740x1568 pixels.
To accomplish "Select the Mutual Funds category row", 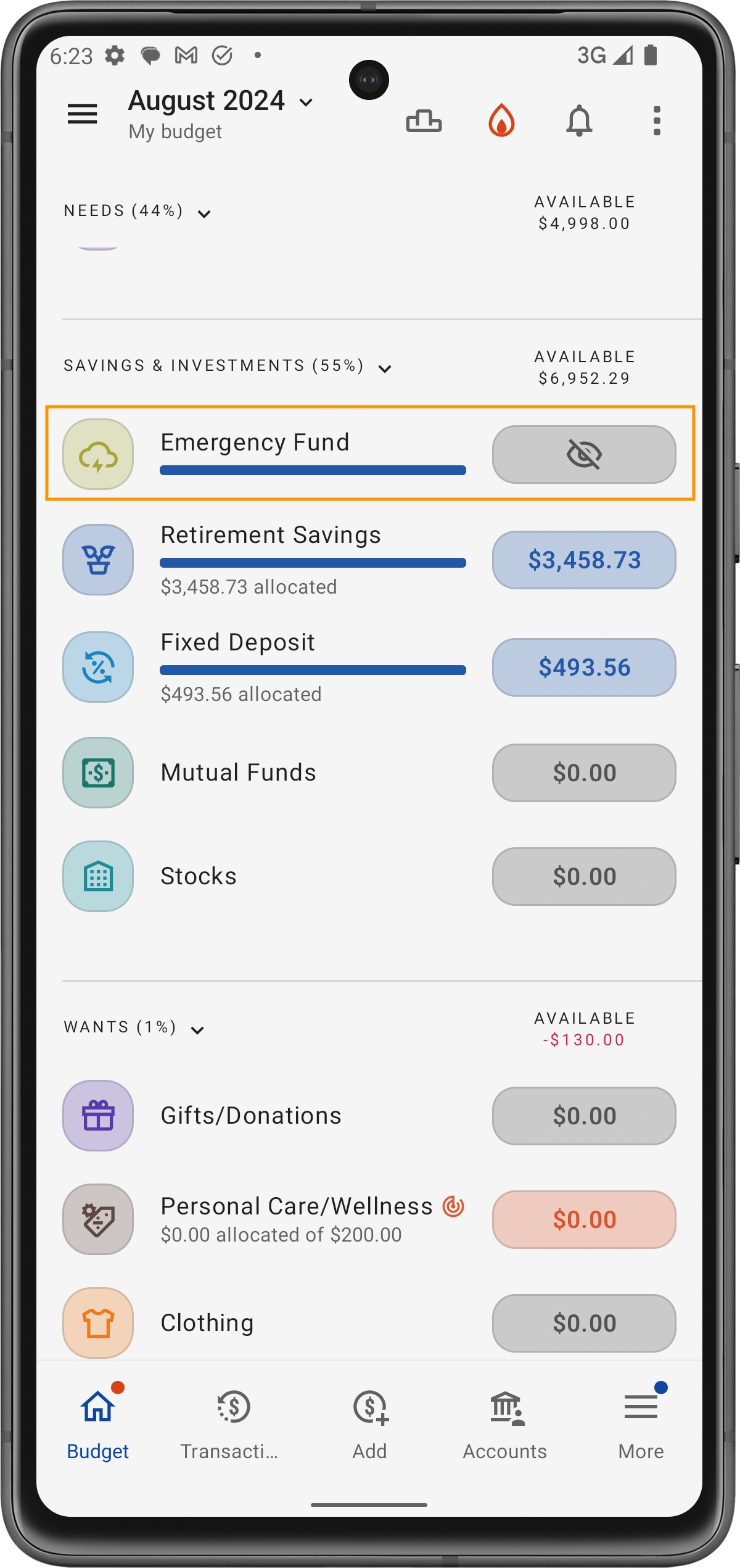I will click(x=238, y=773).
